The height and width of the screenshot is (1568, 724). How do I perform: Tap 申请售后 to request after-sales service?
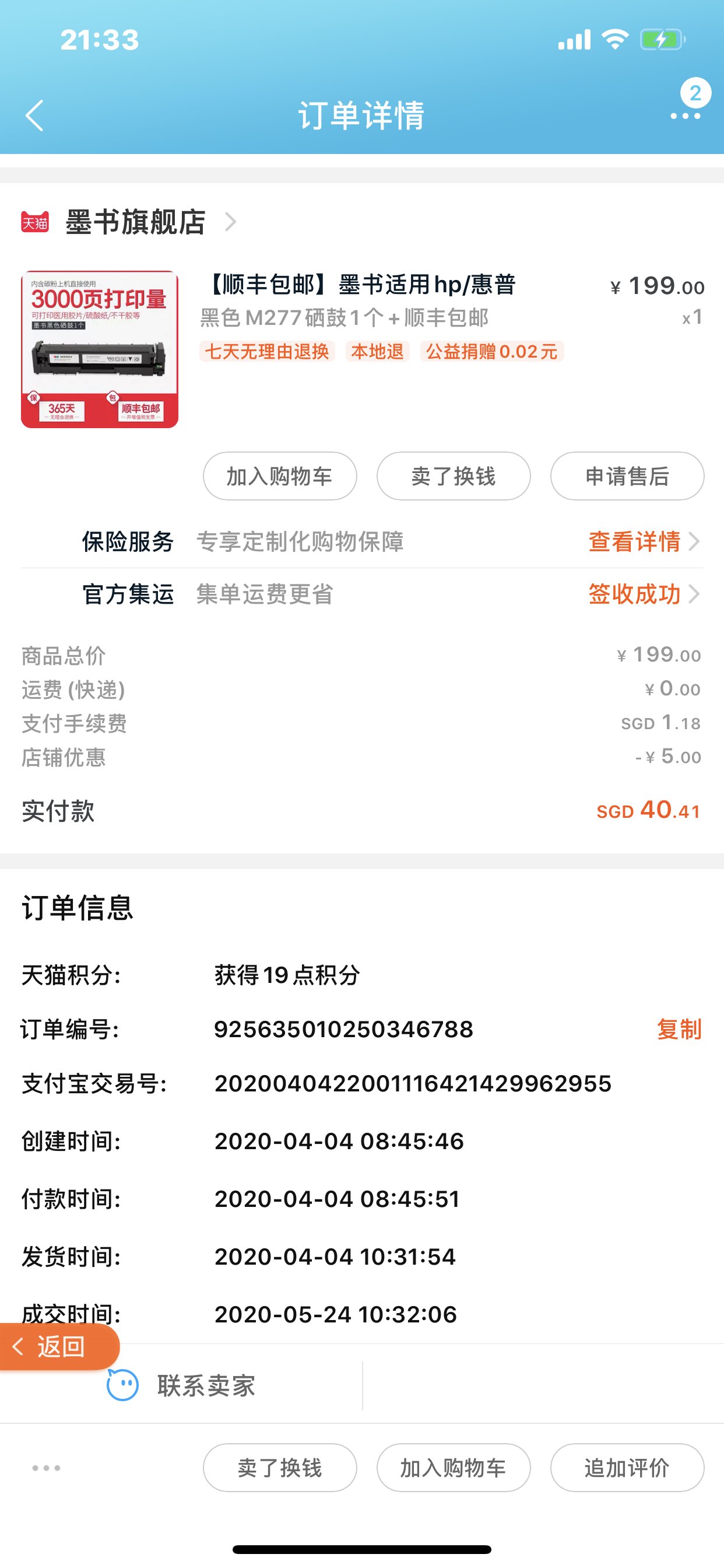pyautogui.click(x=627, y=476)
